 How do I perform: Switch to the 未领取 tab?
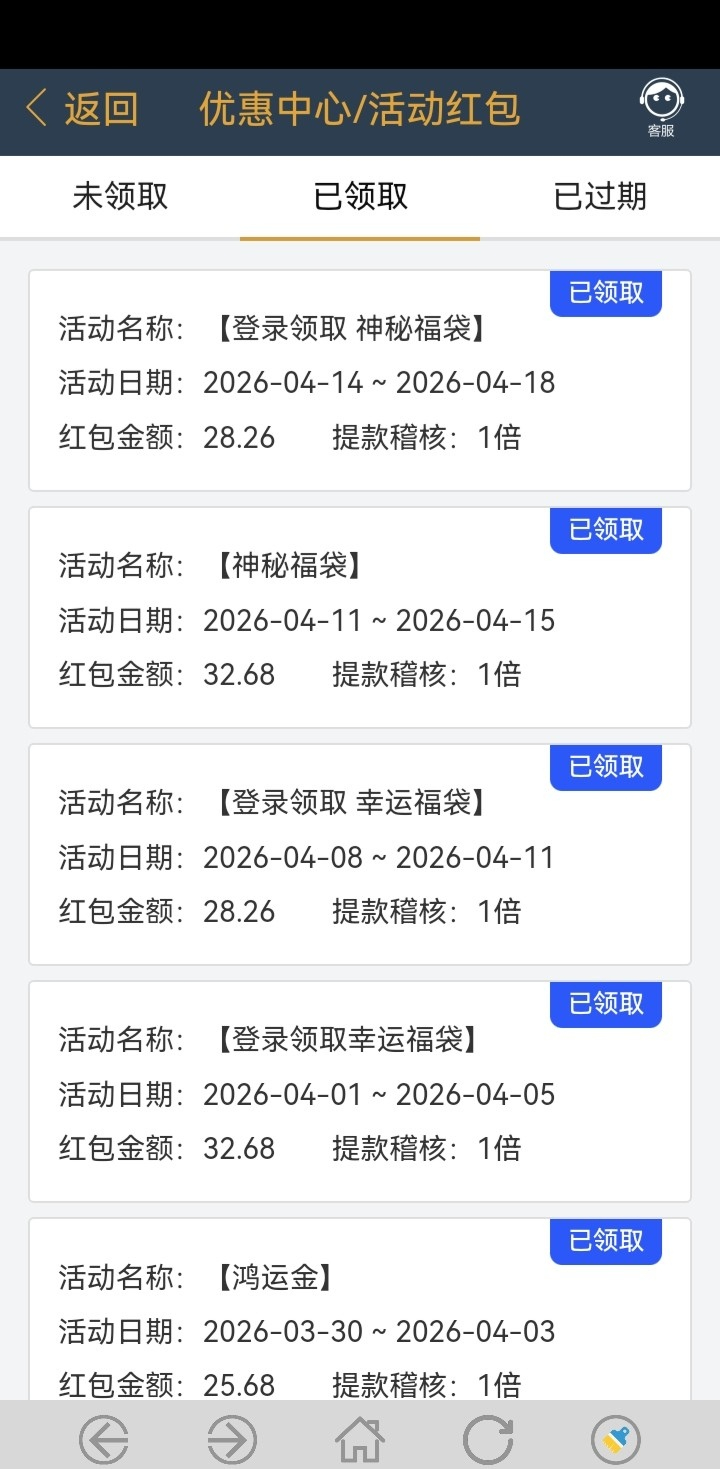[x=120, y=196]
